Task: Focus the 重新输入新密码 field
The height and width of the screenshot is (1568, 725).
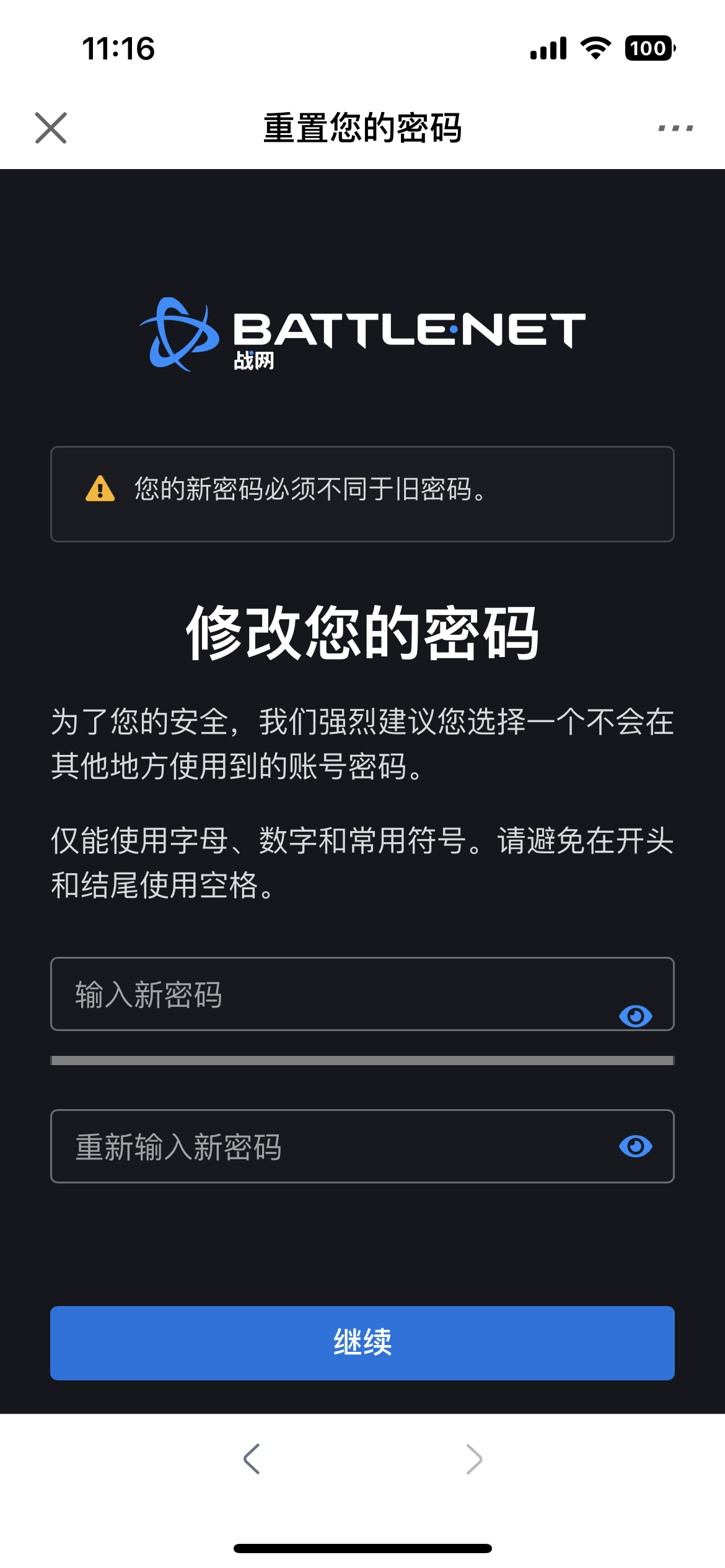Action: pos(362,1146)
